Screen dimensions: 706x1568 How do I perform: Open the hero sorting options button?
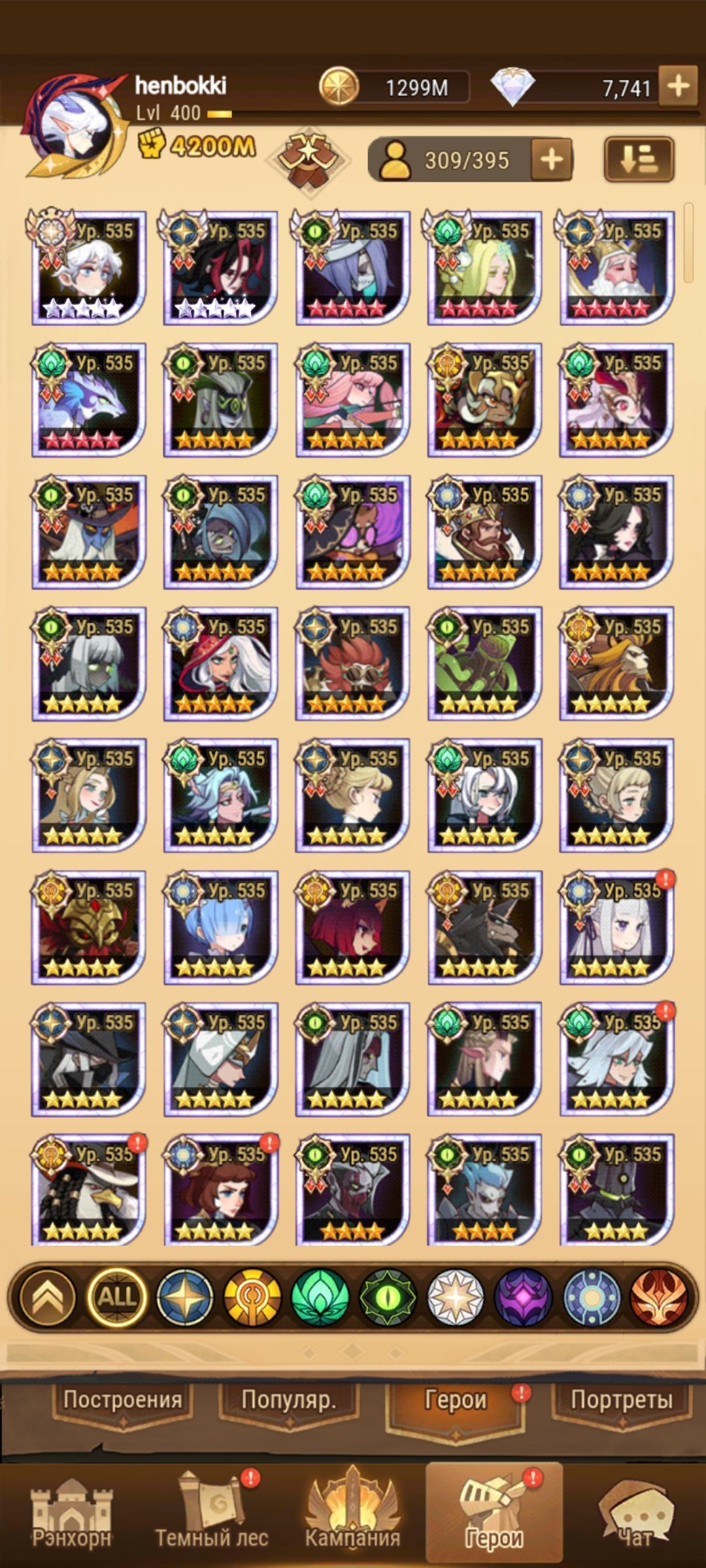[x=639, y=159]
